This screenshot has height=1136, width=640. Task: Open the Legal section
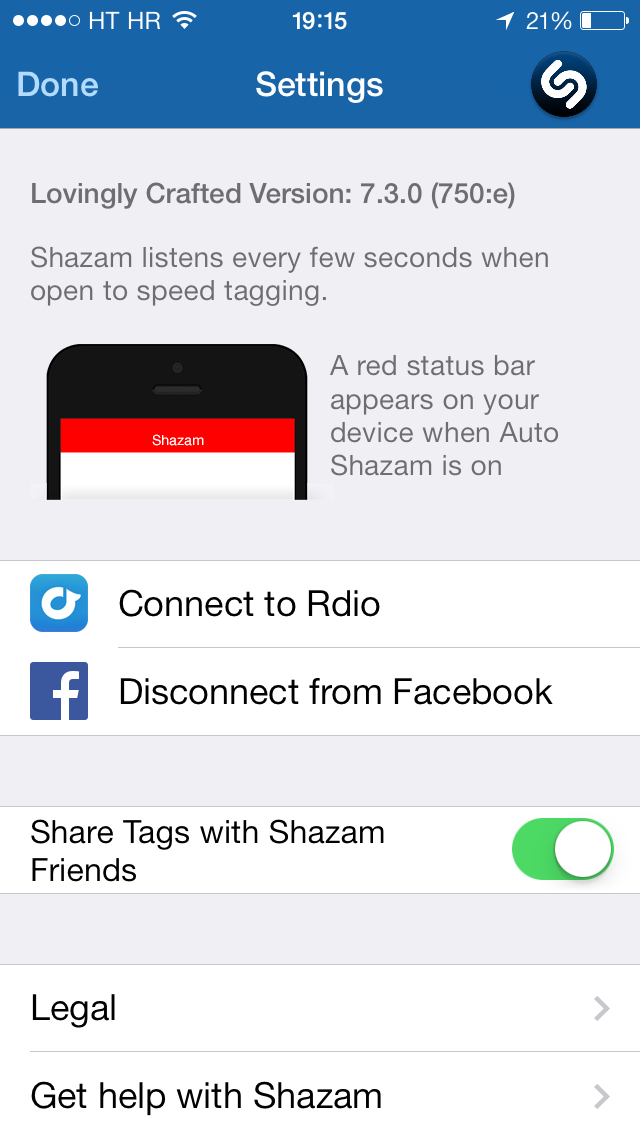pyautogui.click(x=320, y=1008)
